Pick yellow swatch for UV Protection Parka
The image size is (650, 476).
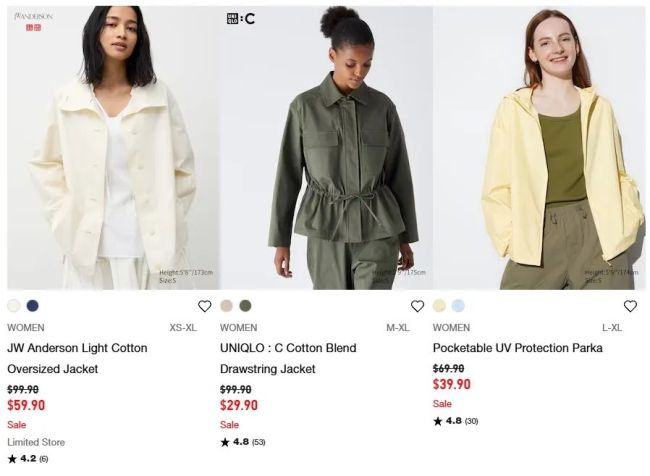tap(440, 306)
